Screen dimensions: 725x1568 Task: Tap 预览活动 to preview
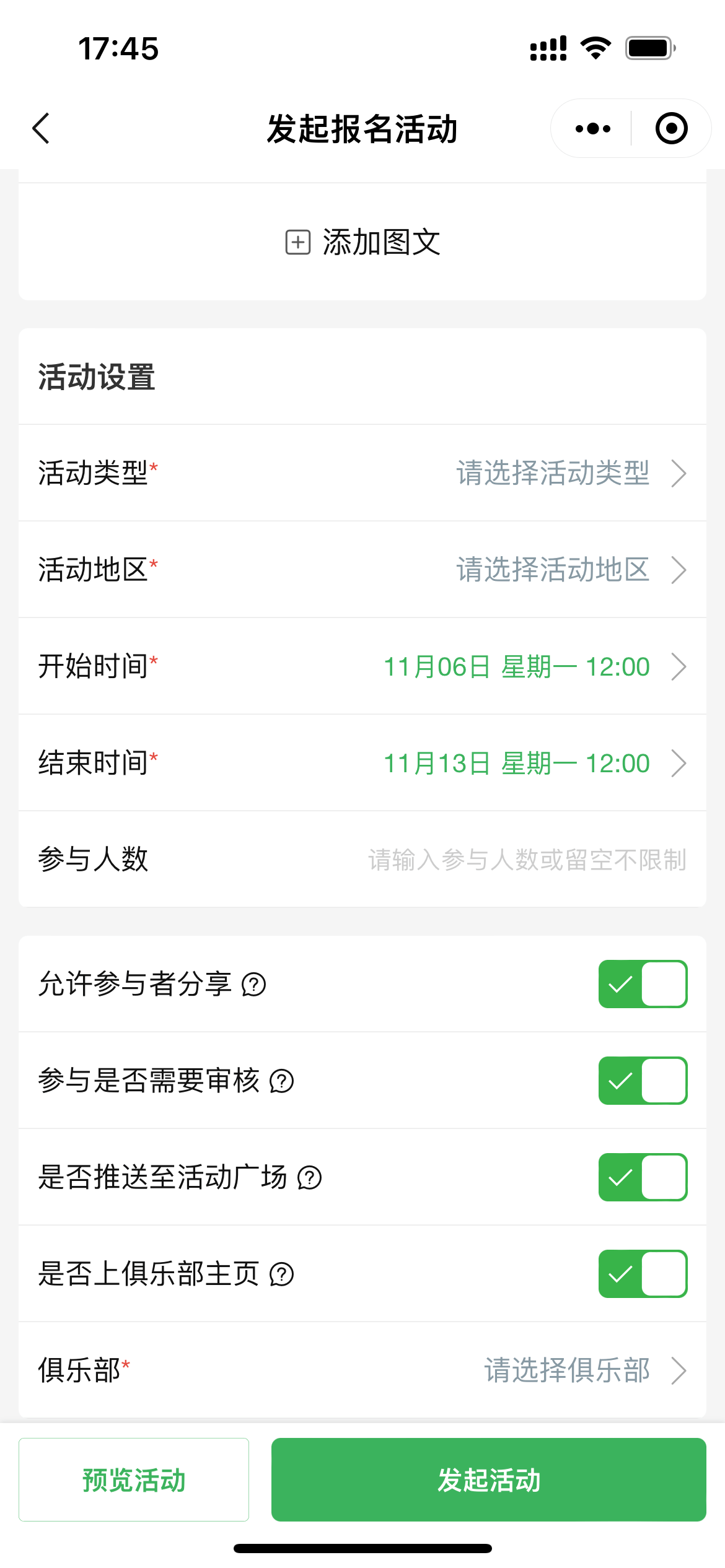click(134, 1479)
